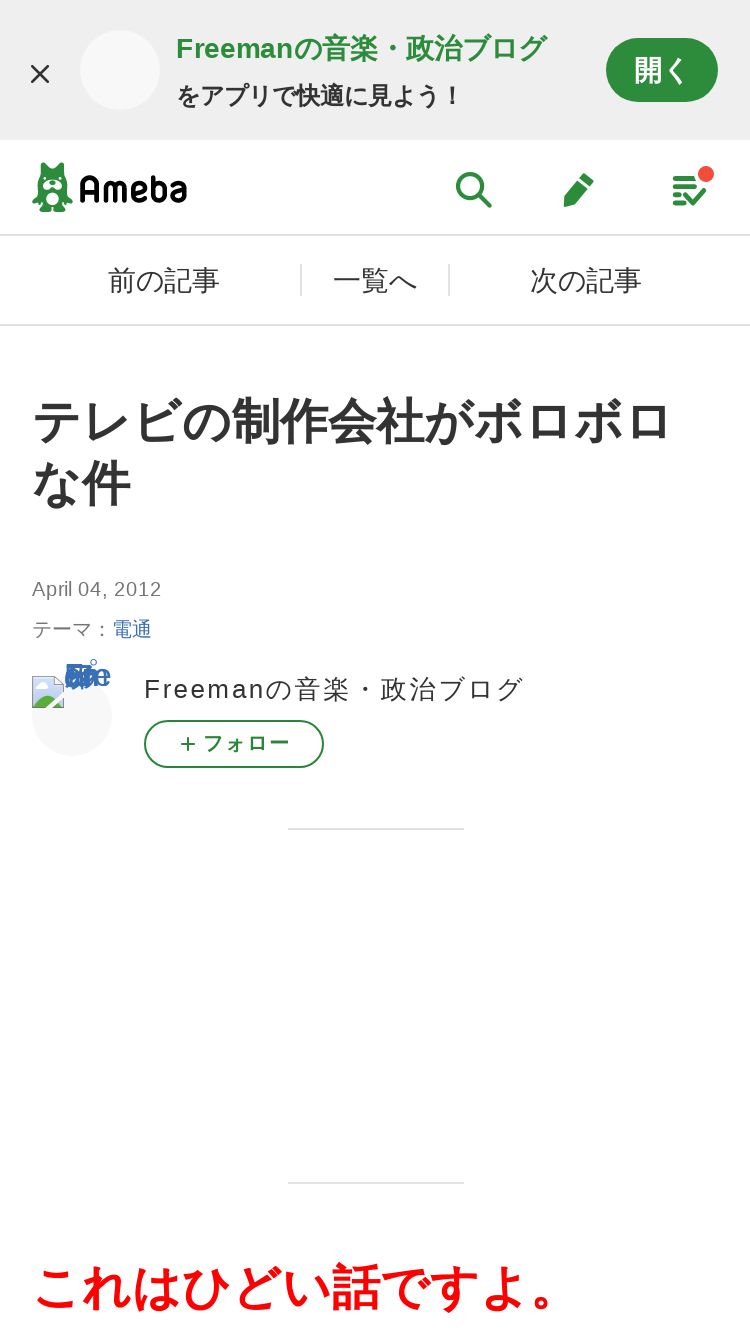Open the 電通 theme link
The image size is (750, 1334).
tap(132, 629)
